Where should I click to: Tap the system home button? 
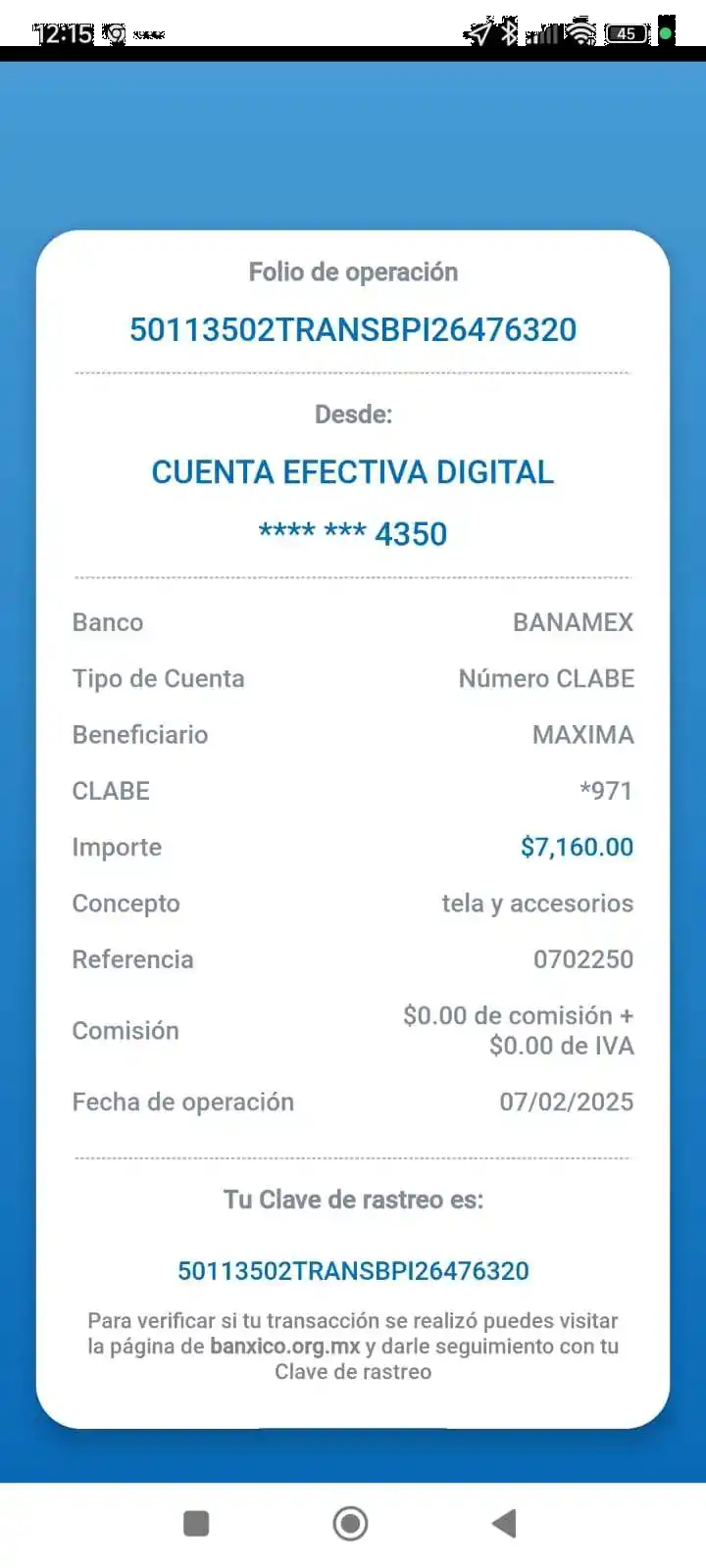coord(350,1523)
